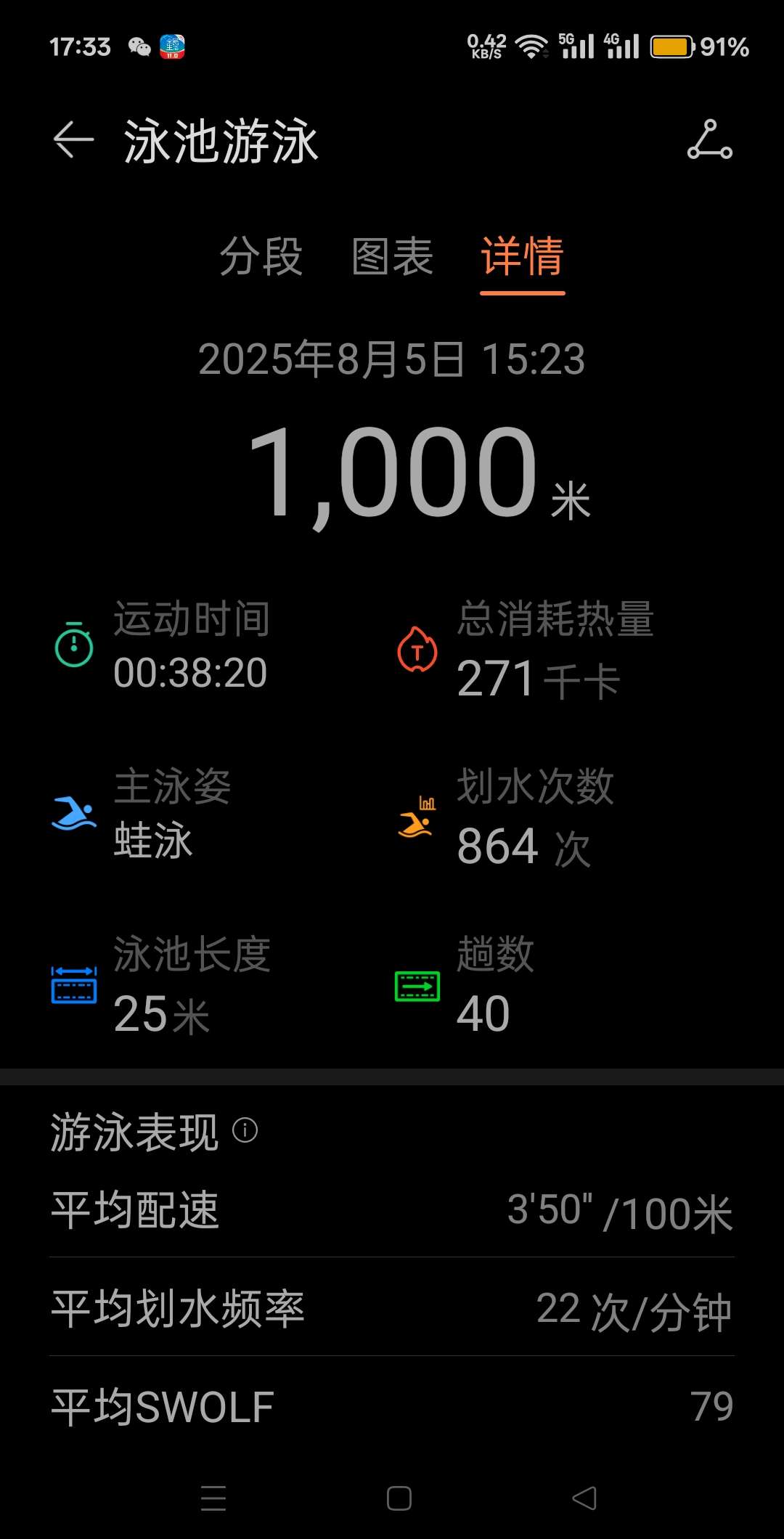Expand the 平均SWOLF row

(392, 1405)
